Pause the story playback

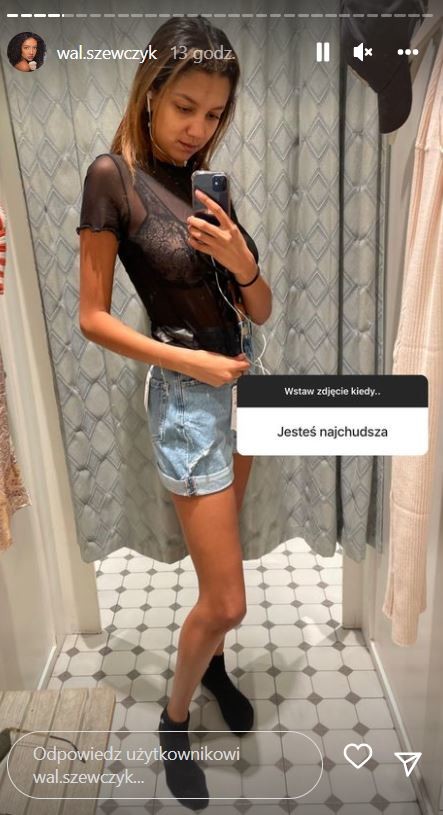point(322,52)
